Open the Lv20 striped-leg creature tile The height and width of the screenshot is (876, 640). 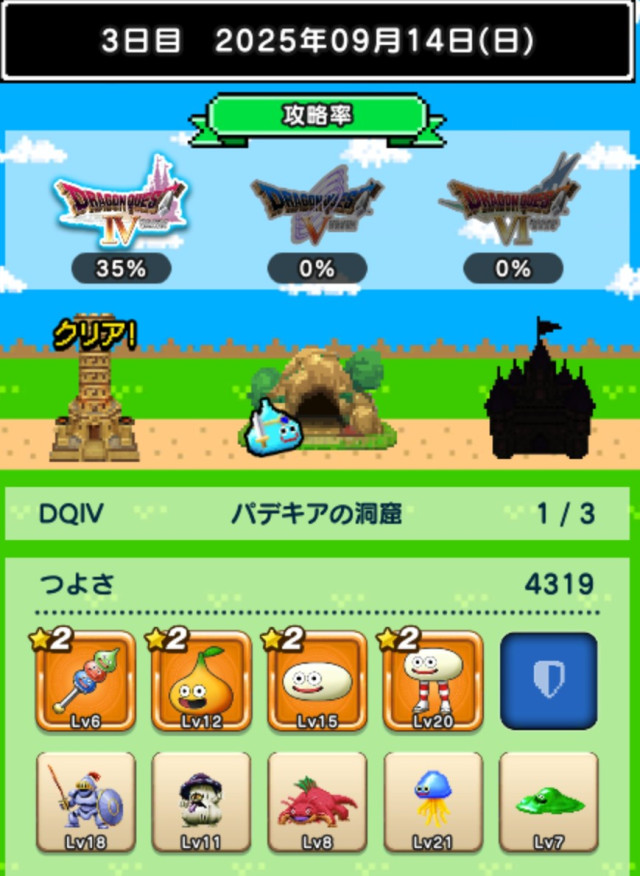click(433, 682)
